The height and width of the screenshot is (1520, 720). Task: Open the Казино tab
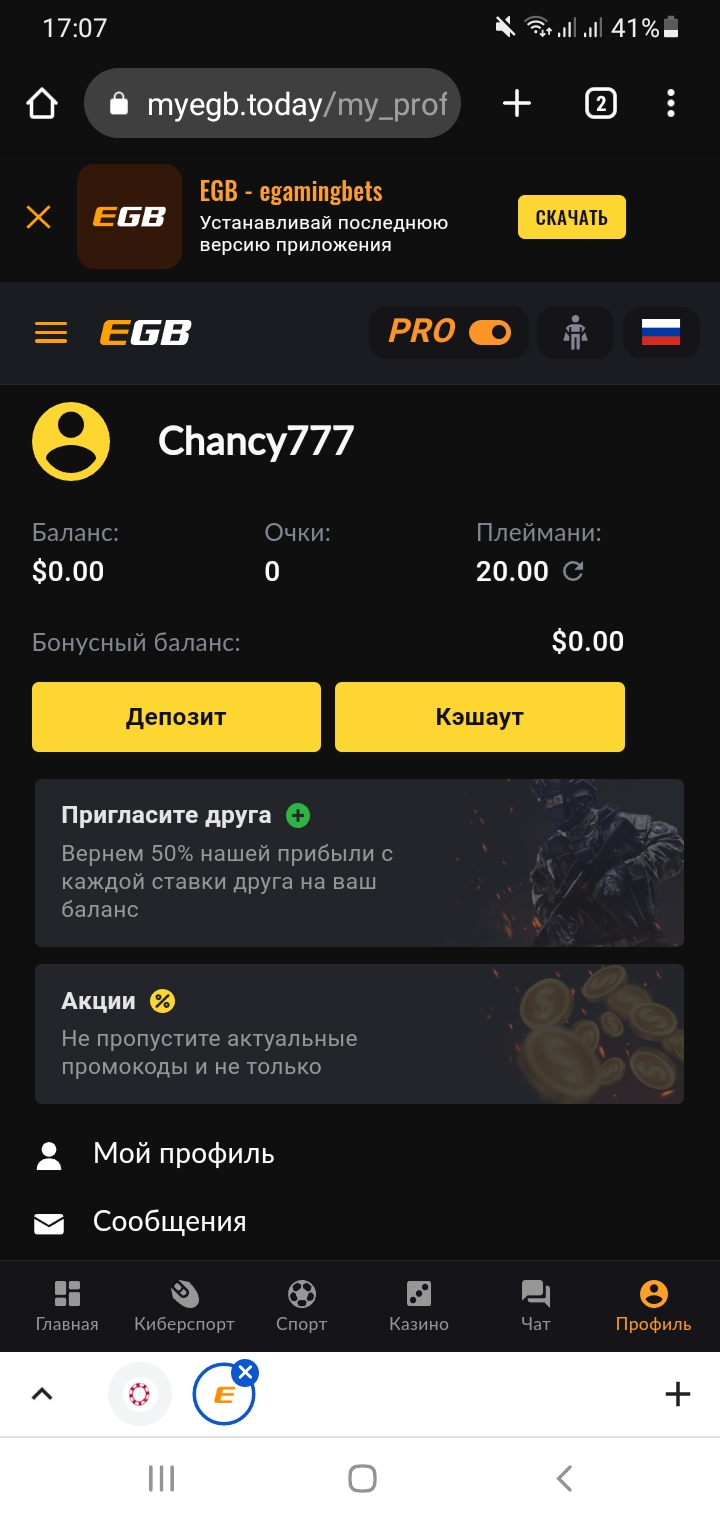pyautogui.click(x=419, y=1306)
